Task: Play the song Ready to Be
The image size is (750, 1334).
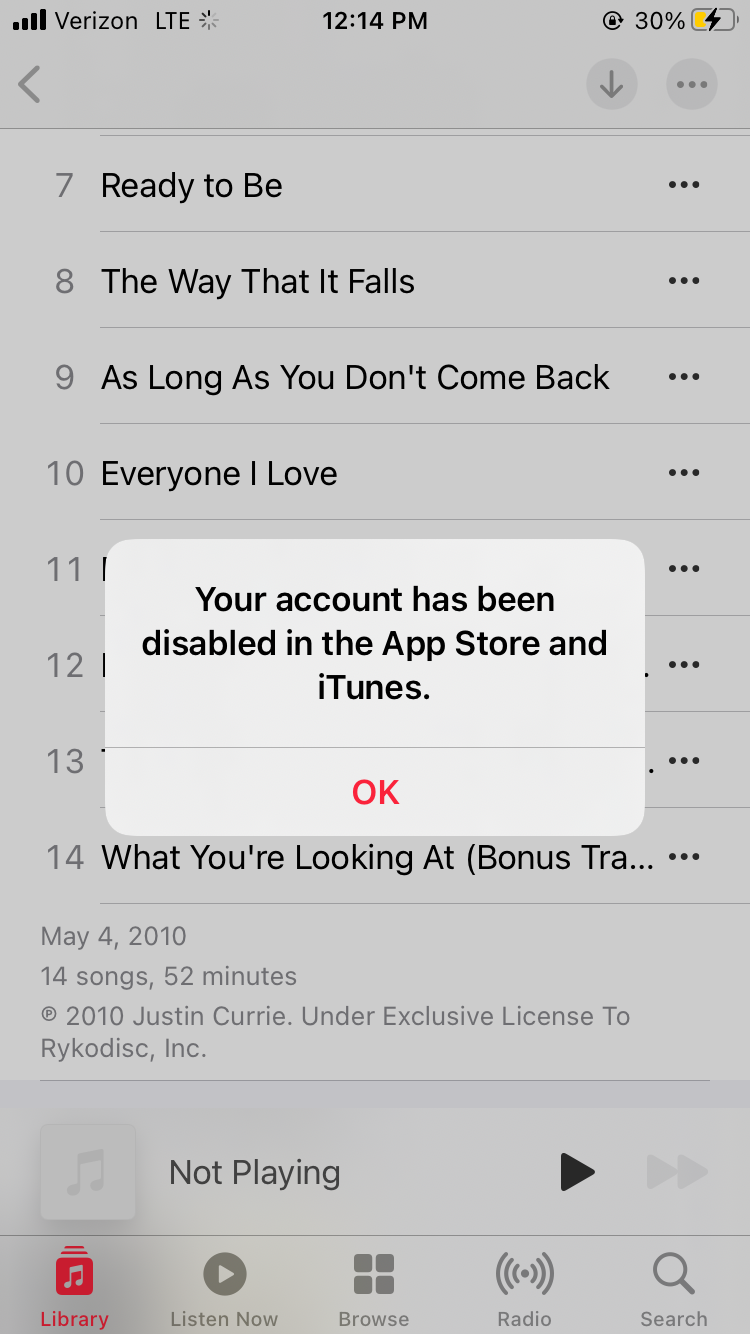Action: pyautogui.click(x=192, y=185)
